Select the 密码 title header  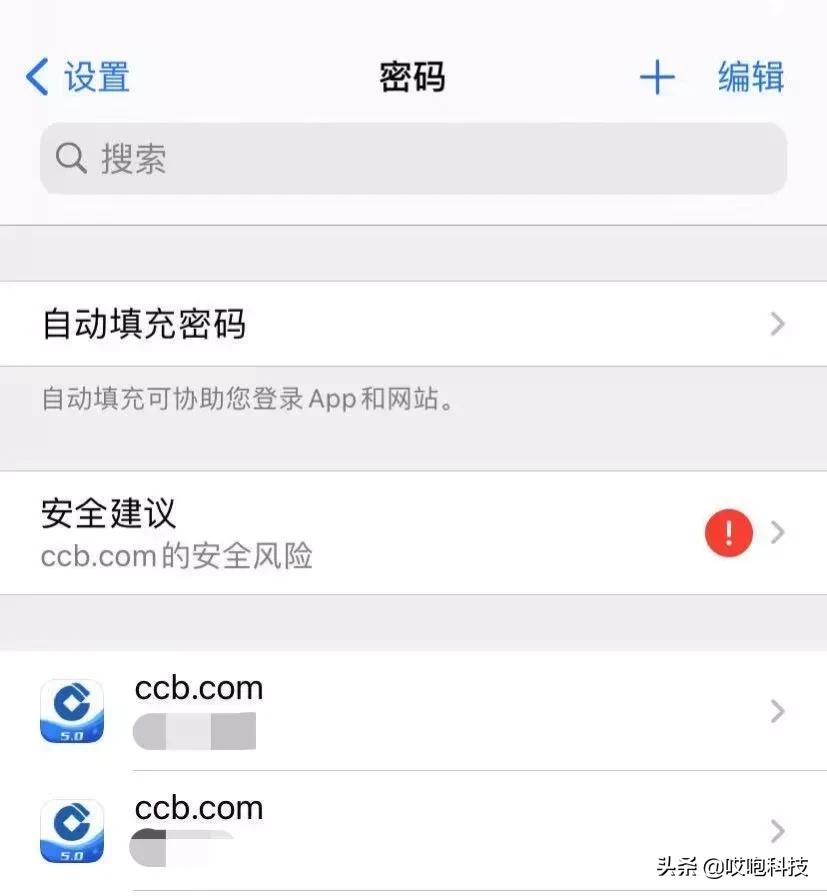click(x=412, y=76)
